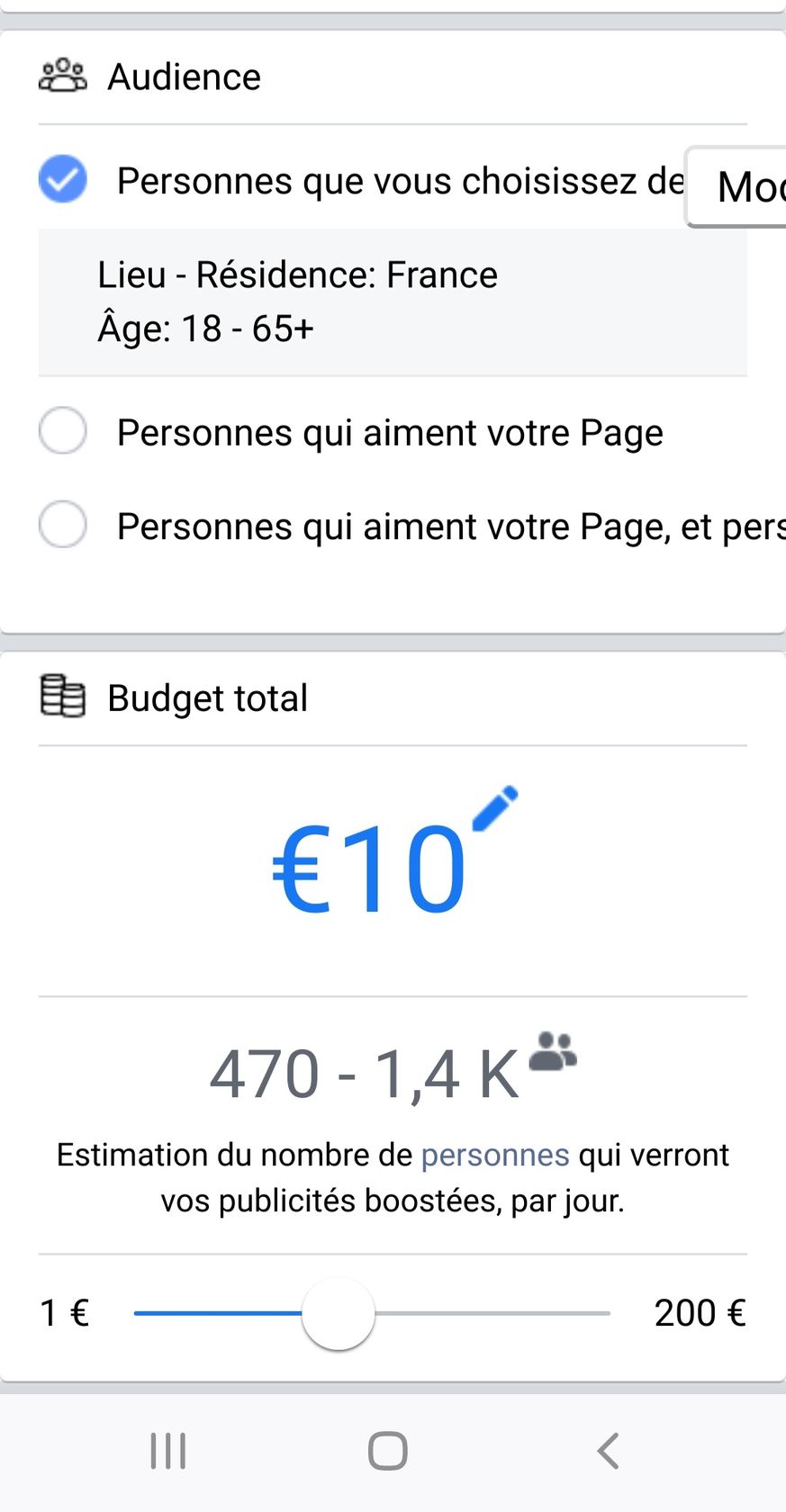Go back with the system back button

[609, 1451]
